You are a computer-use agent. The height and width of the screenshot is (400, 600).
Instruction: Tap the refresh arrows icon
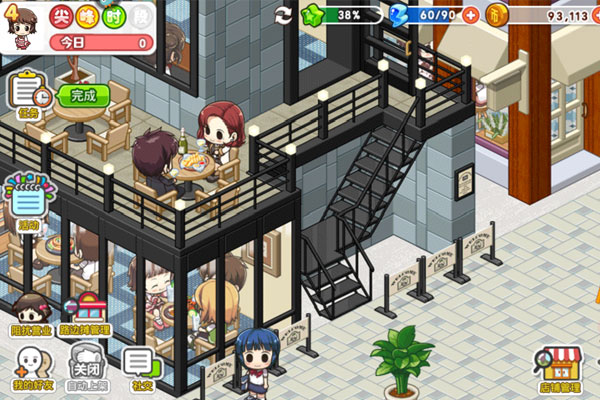[283, 15]
